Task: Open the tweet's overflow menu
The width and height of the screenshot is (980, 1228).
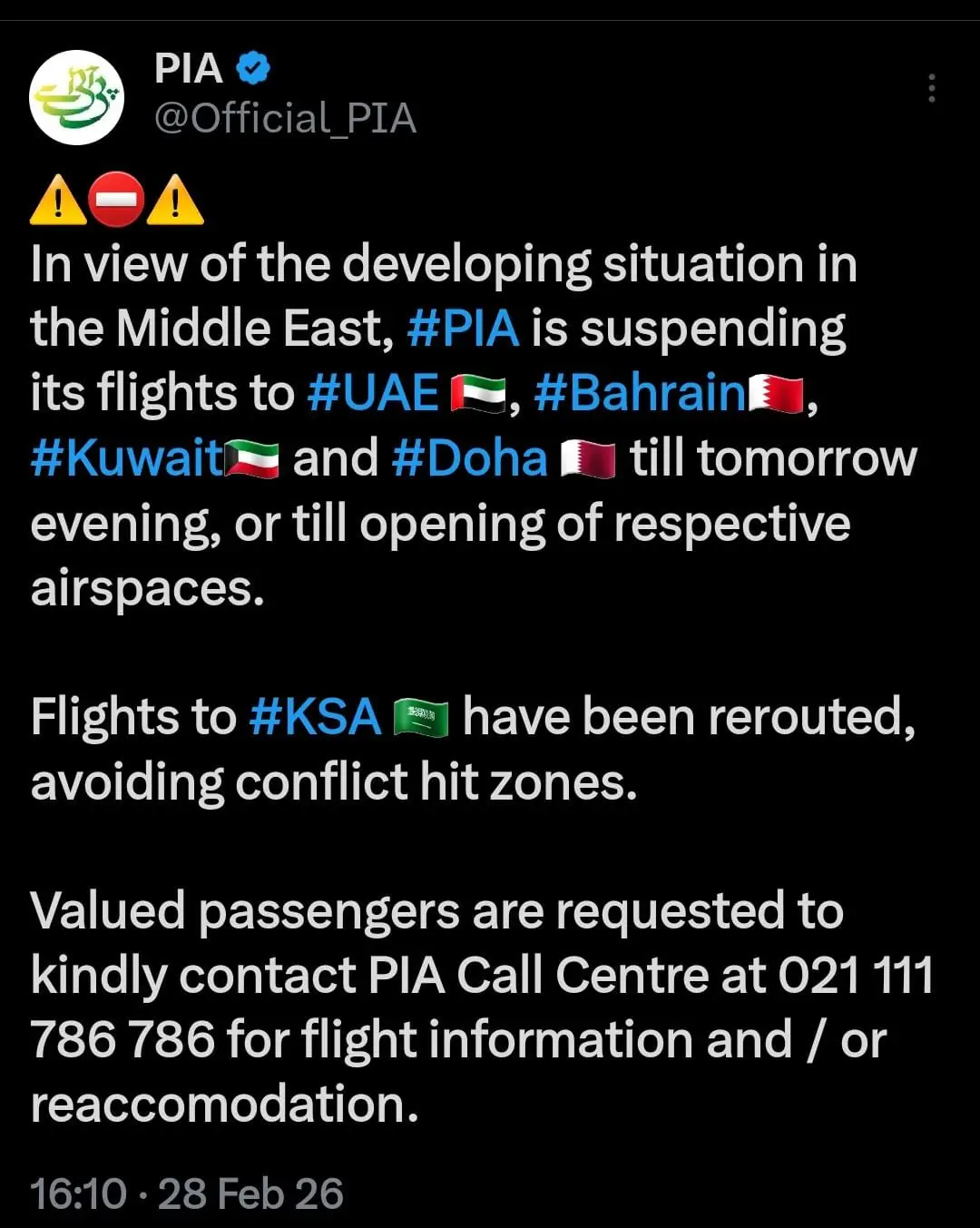Action: tap(931, 88)
